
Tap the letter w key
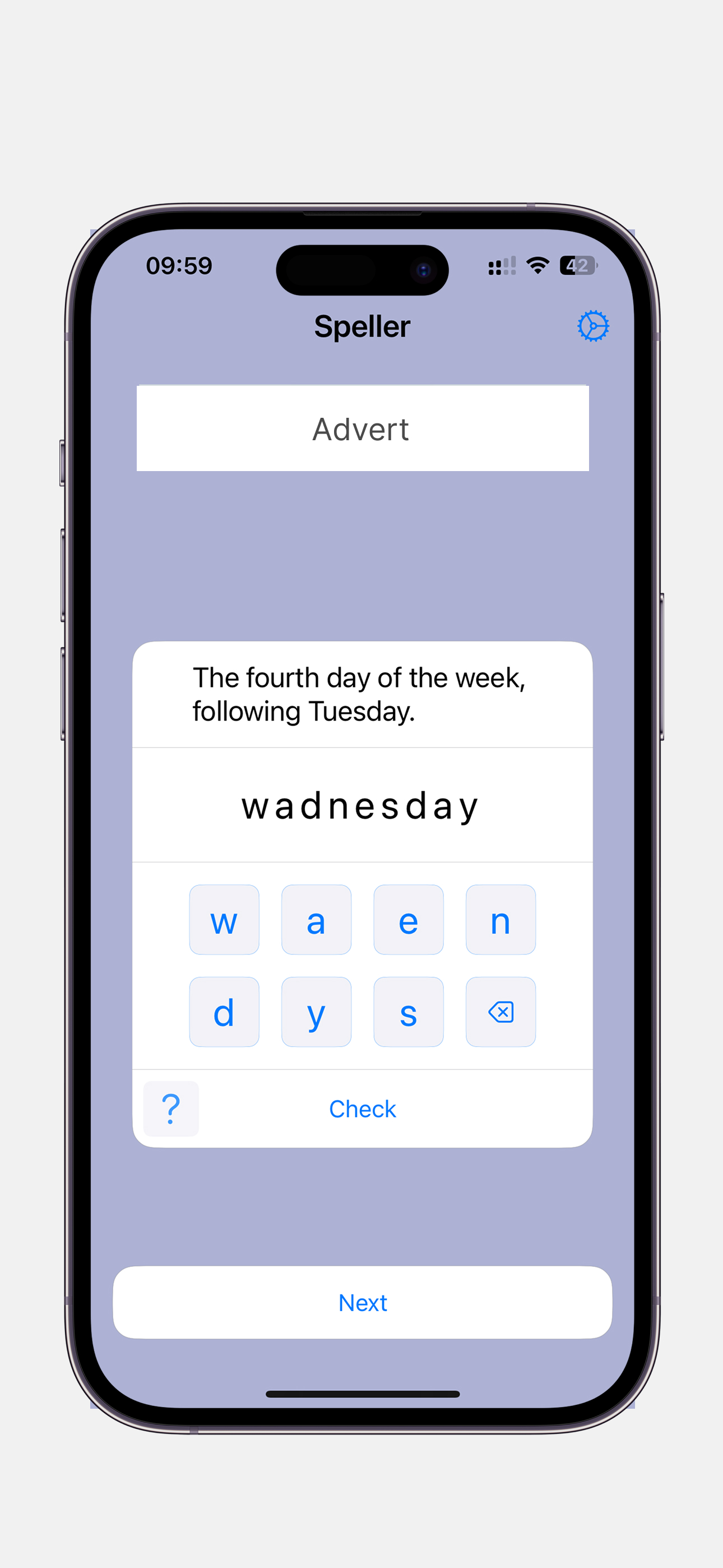pyautogui.click(x=224, y=920)
